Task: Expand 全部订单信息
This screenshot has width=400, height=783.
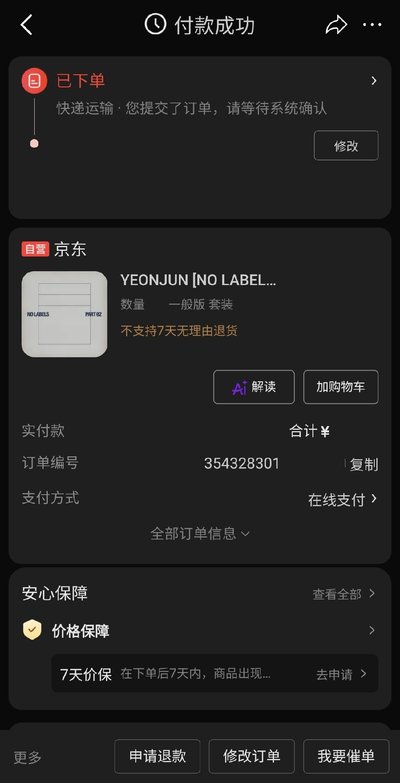Action: coord(200,533)
